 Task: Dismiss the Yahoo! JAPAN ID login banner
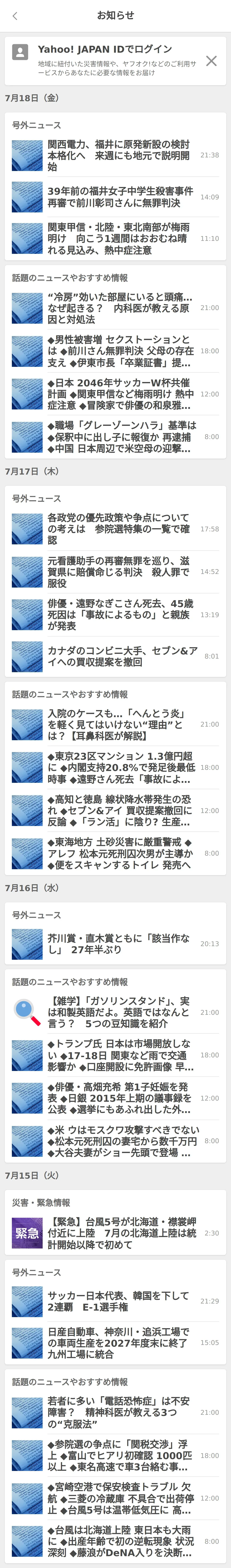(x=211, y=61)
